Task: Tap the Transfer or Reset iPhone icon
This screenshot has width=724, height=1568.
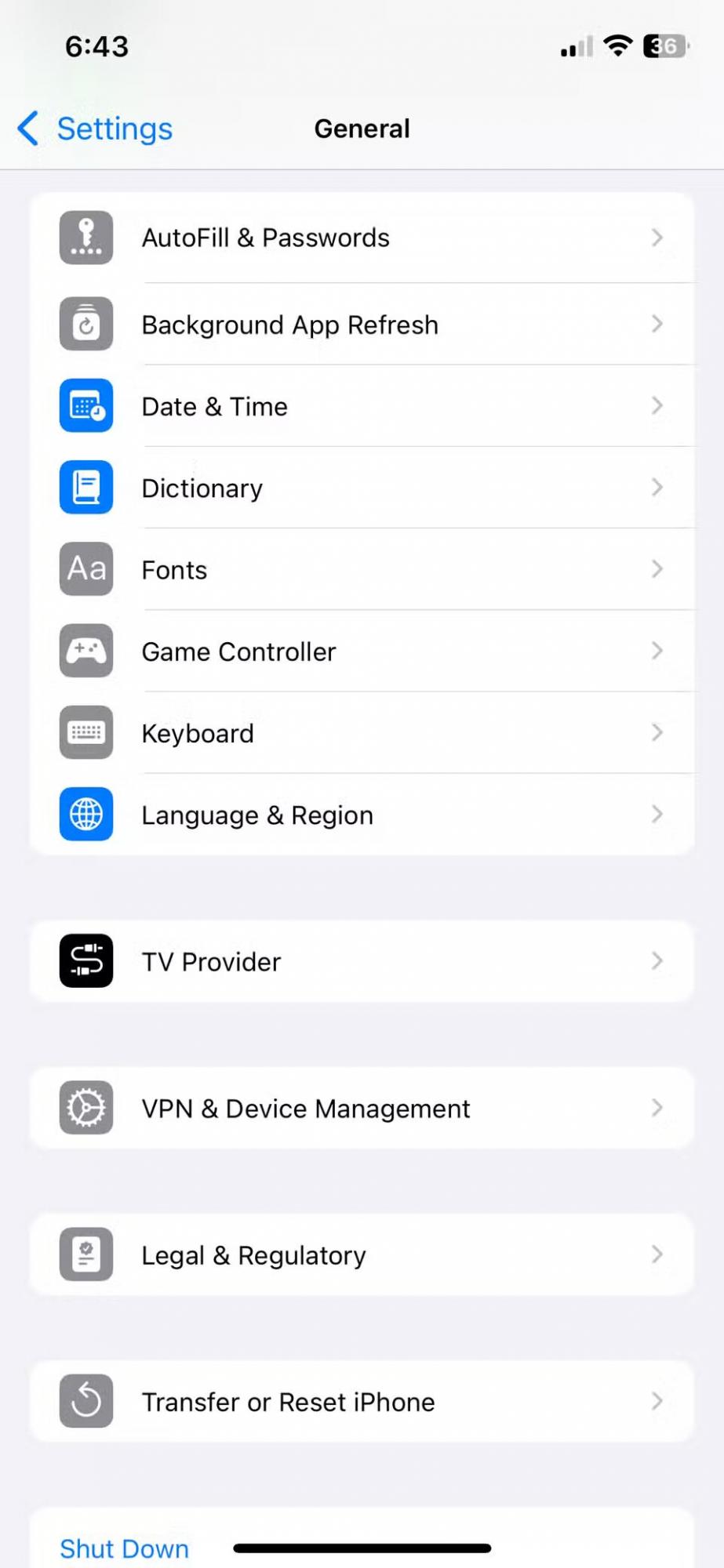Action: tap(85, 1402)
